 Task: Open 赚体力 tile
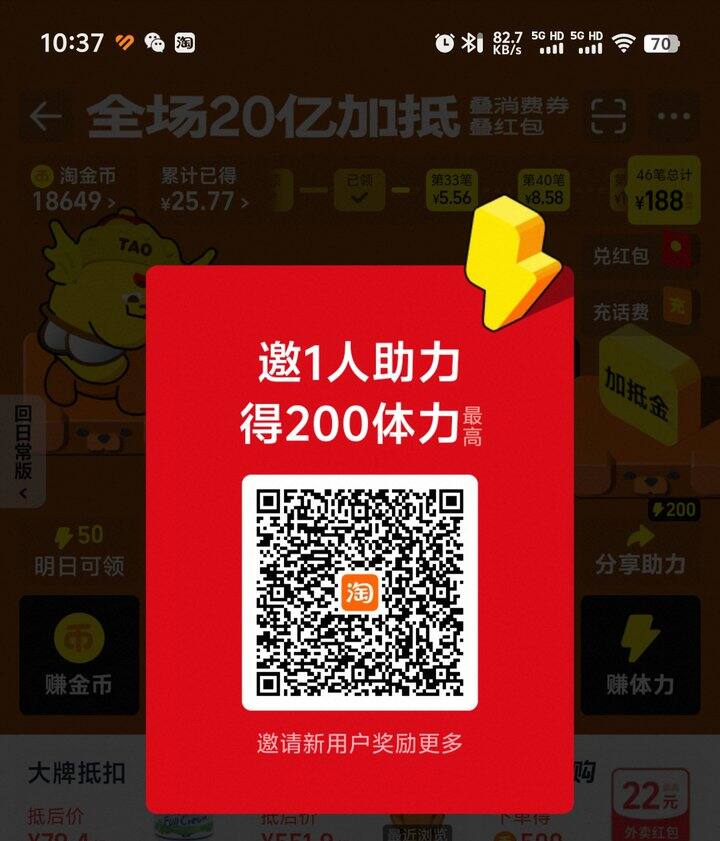click(641, 655)
